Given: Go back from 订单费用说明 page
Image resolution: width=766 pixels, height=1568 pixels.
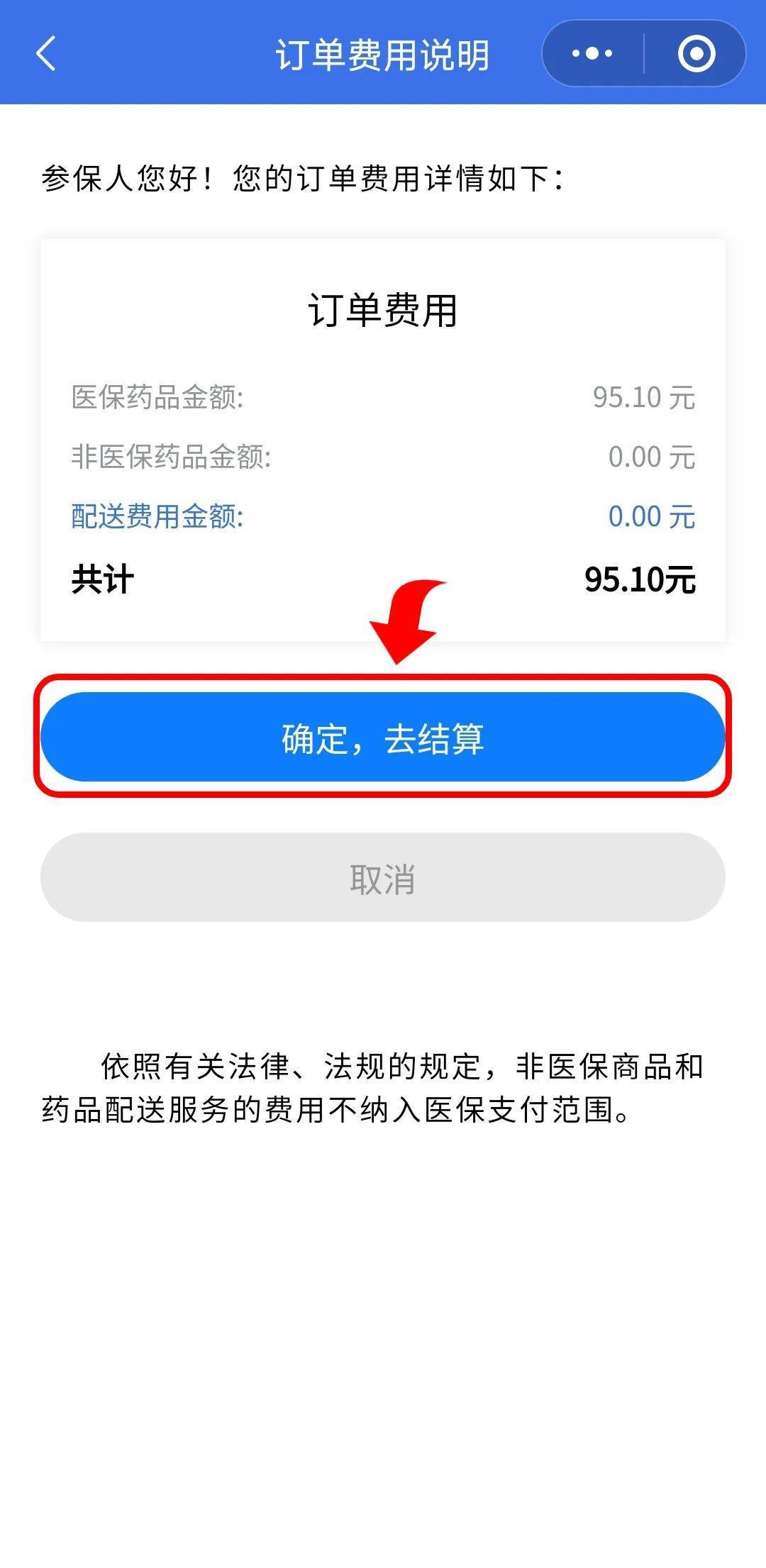Looking at the screenshot, I should 46,54.
